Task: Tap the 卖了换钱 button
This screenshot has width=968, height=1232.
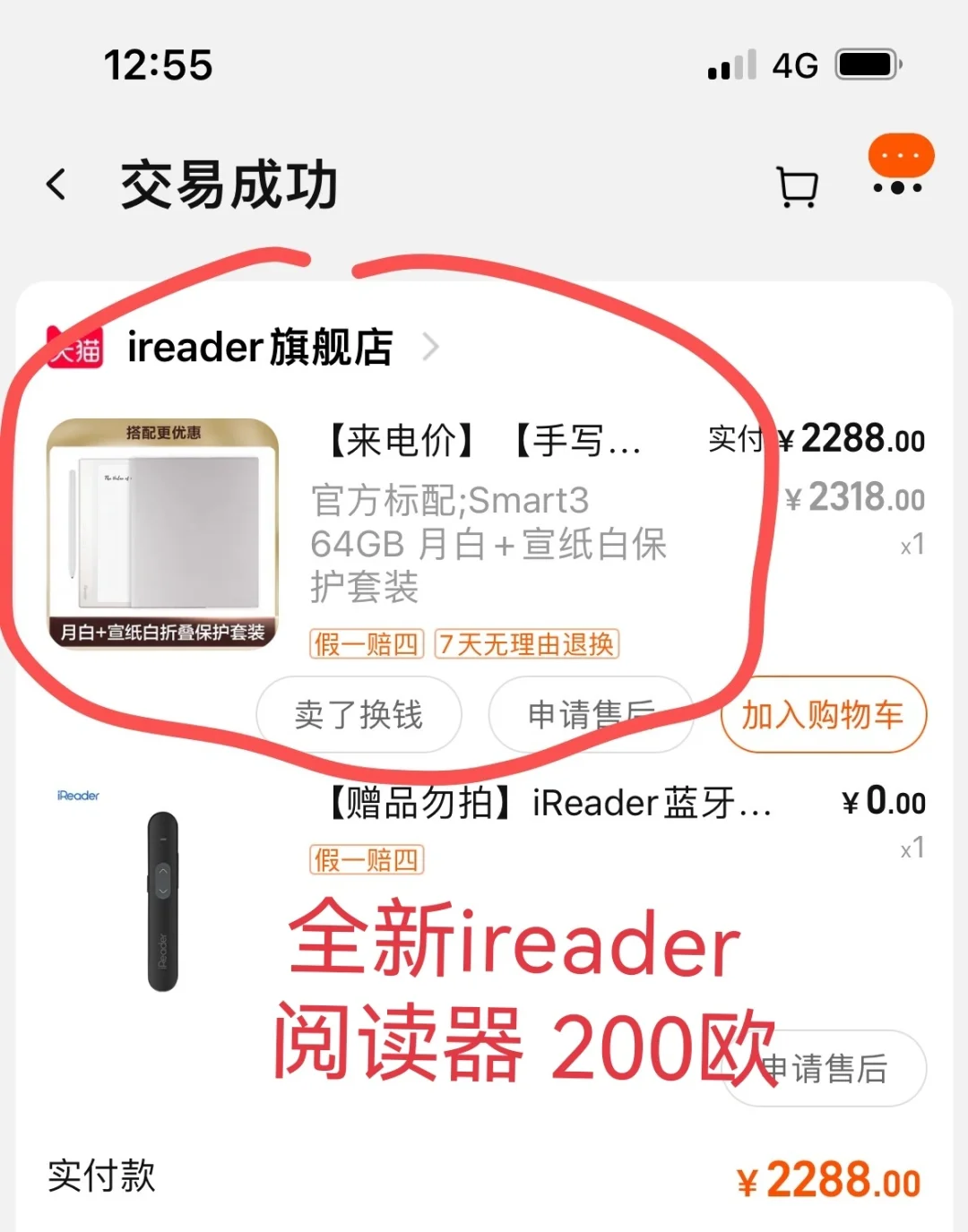Action: point(359,715)
